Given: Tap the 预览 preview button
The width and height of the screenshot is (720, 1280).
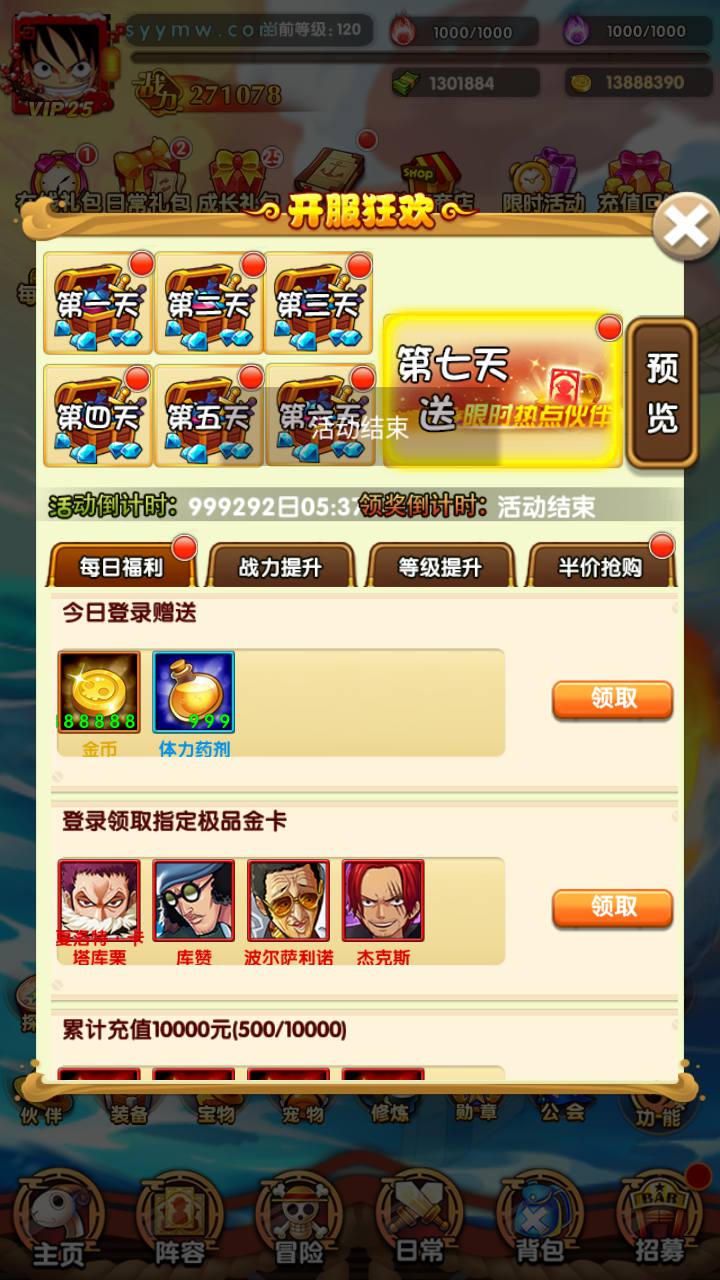Looking at the screenshot, I should pyautogui.click(x=661, y=393).
